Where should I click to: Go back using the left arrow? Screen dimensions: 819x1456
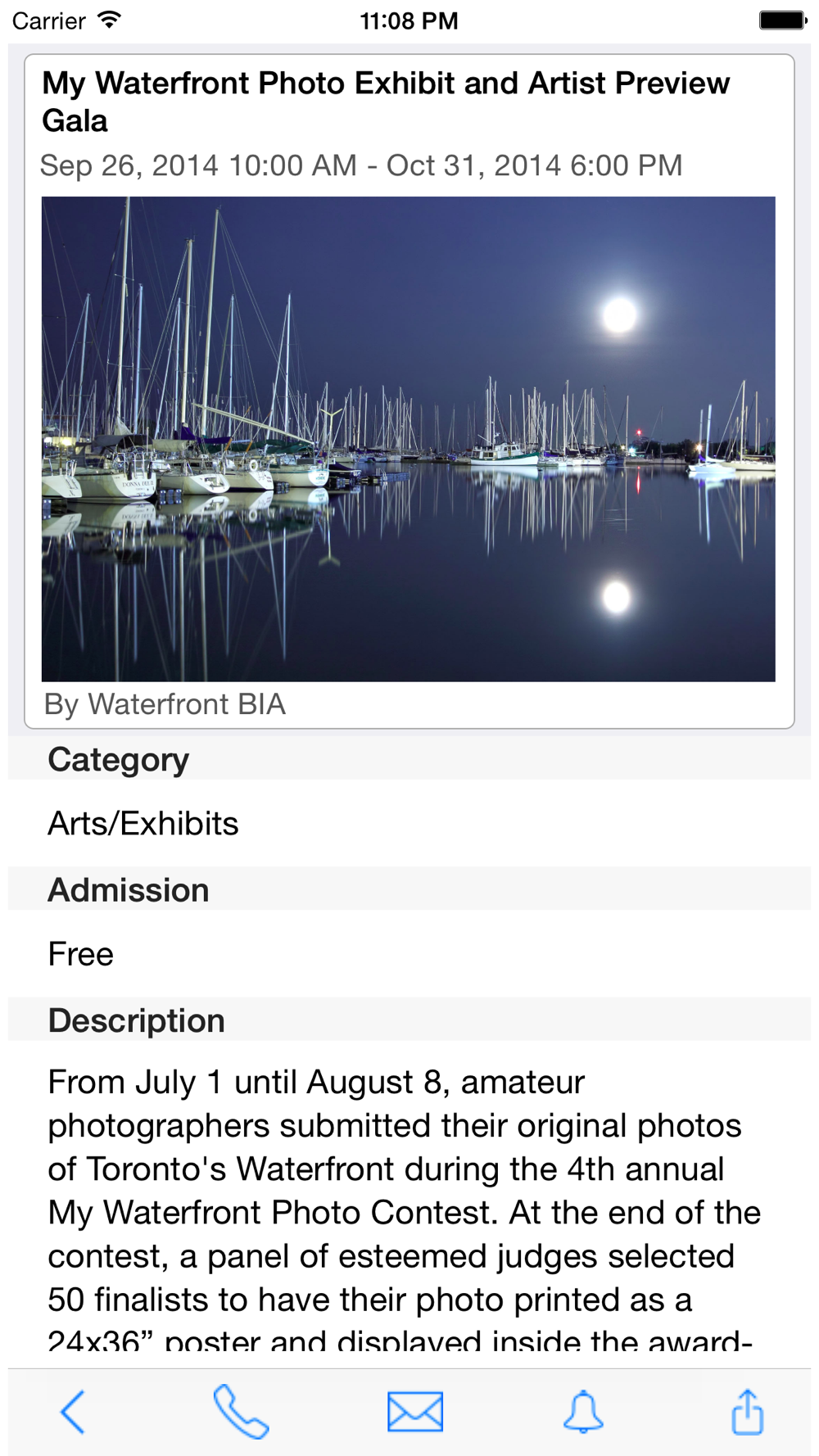(73, 1412)
